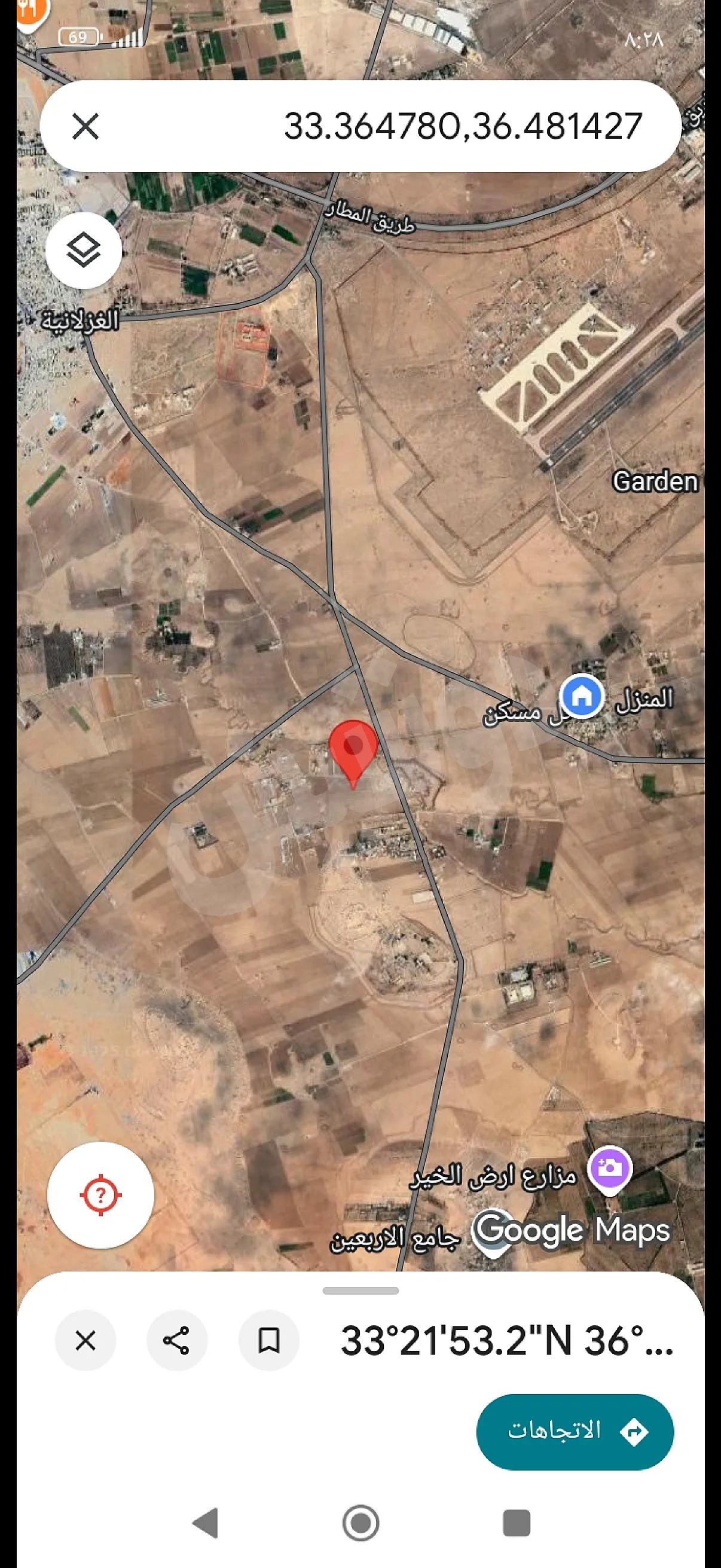Expand the panel using its drag handle

pos(360,1291)
